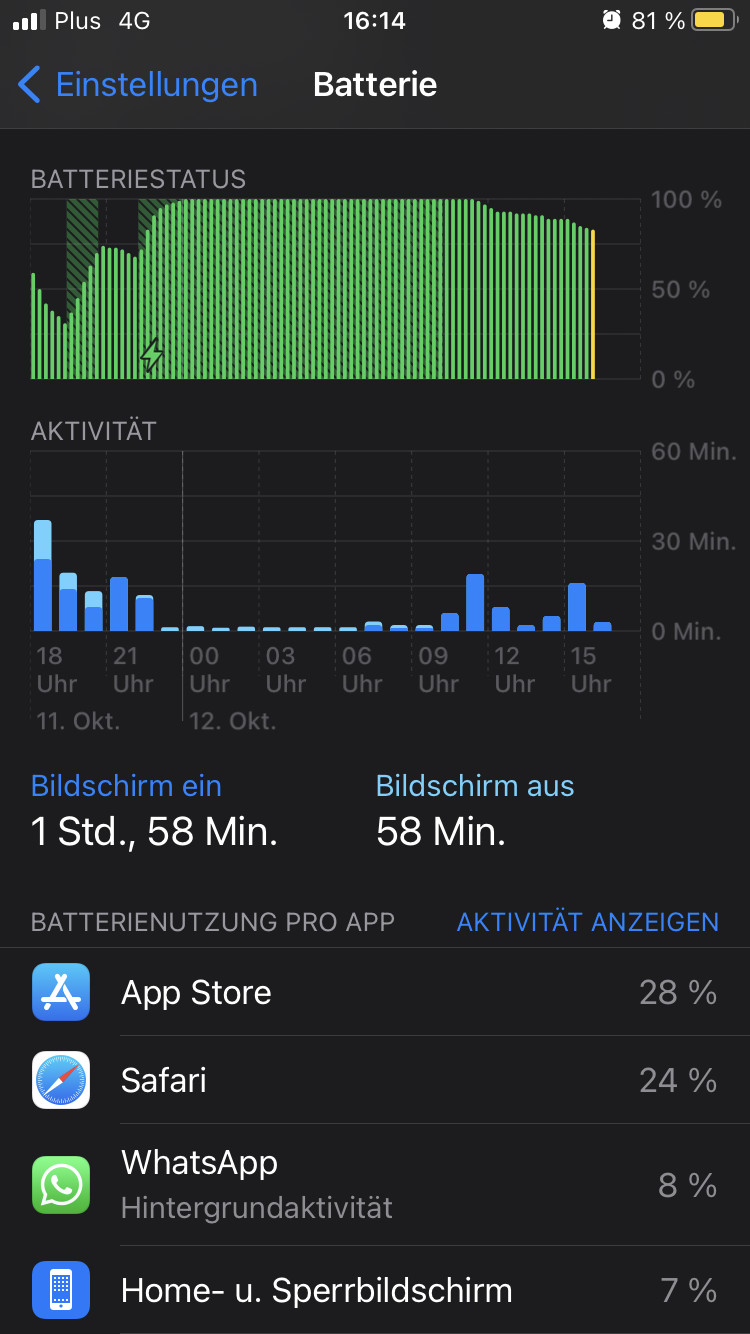The image size is (750, 1334).
Task: Go back to Einstellungen
Action: tap(138, 85)
